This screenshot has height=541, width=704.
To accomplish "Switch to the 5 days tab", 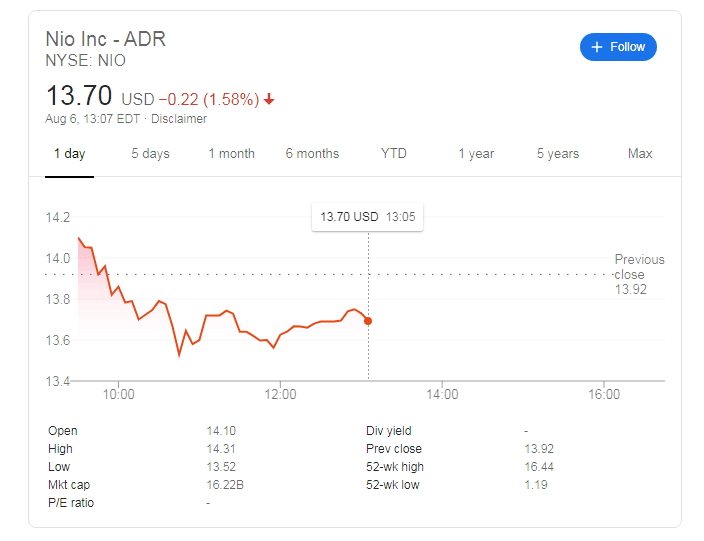I will (x=150, y=154).
